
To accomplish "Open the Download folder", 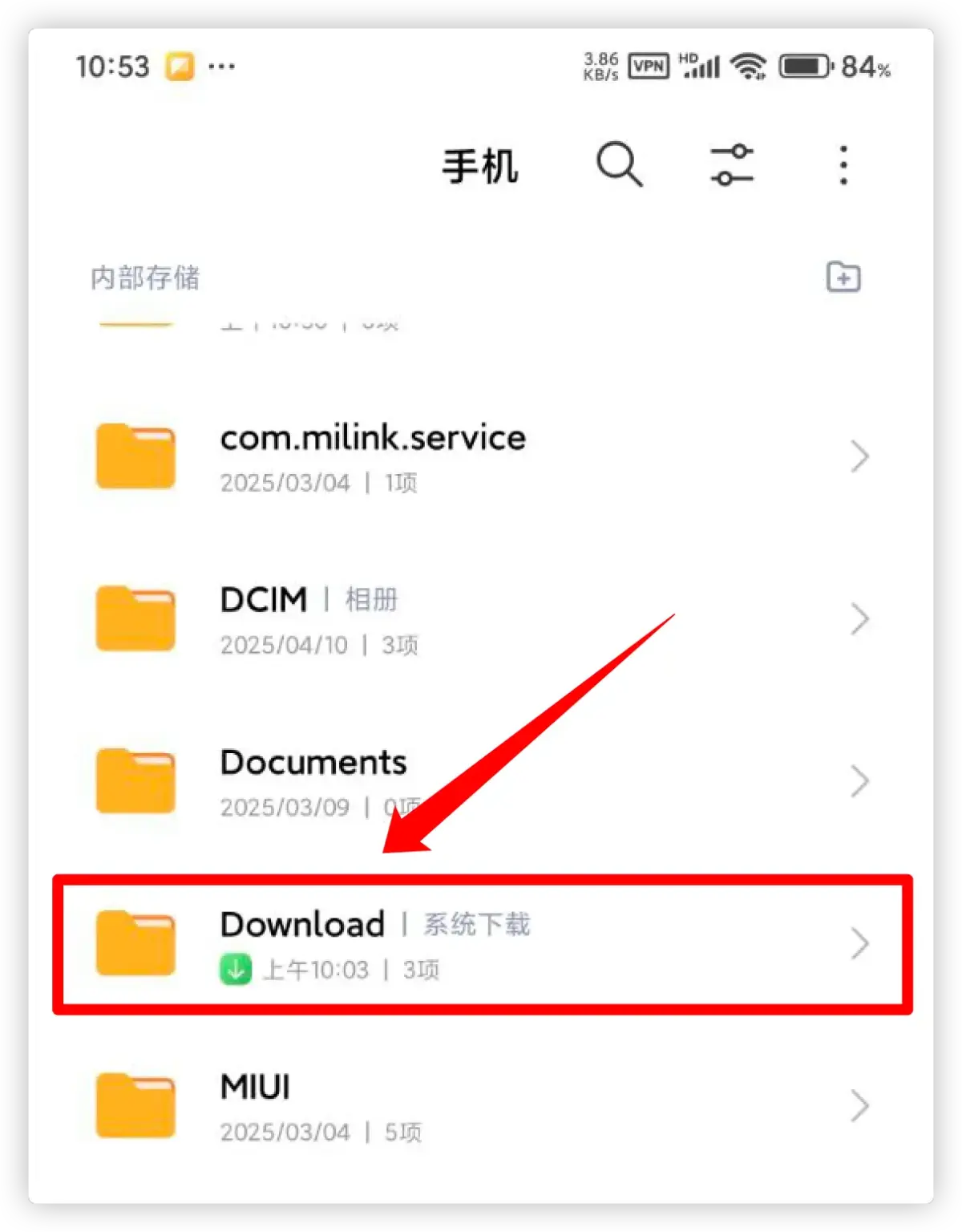I will (x=481, y=944).
